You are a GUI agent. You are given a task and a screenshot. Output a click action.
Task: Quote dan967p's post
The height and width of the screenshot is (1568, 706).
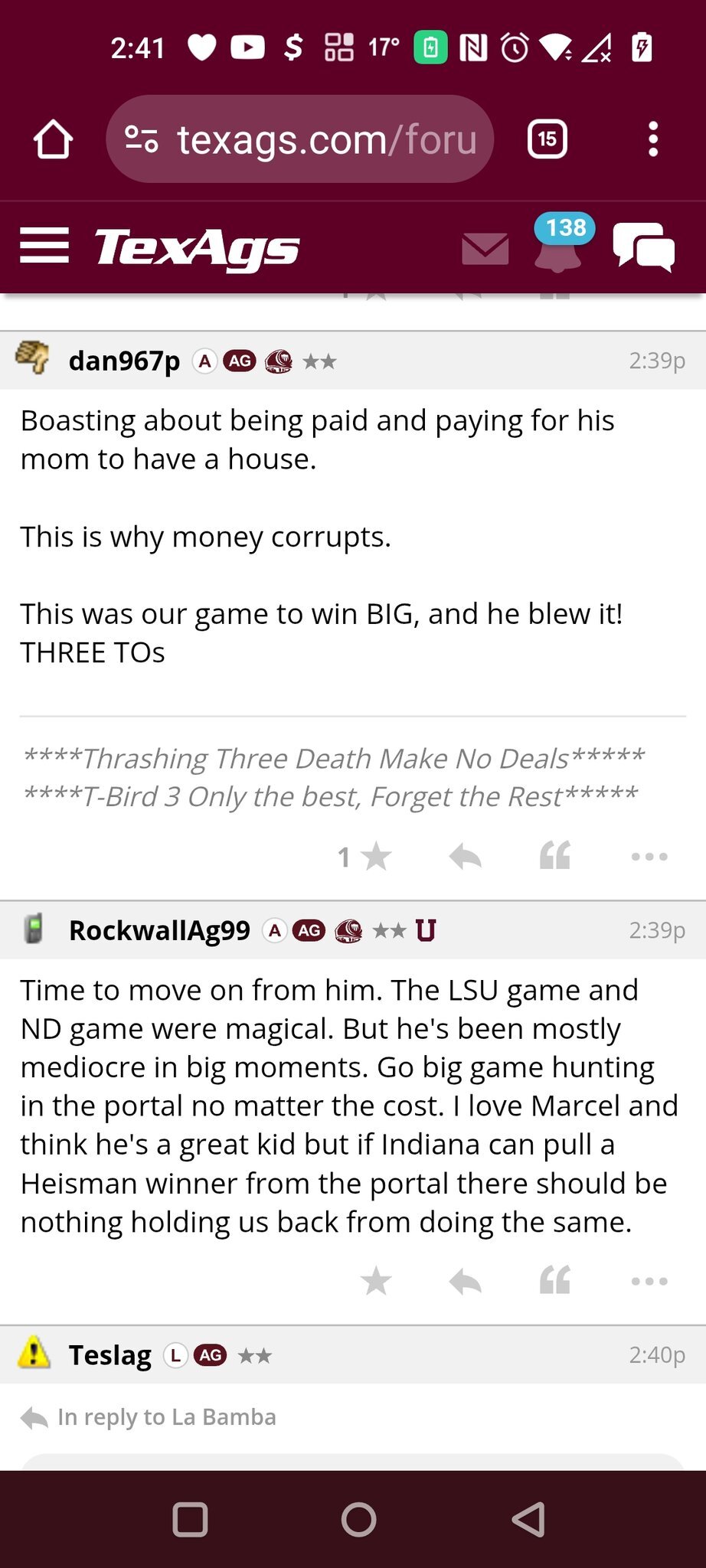554,857
